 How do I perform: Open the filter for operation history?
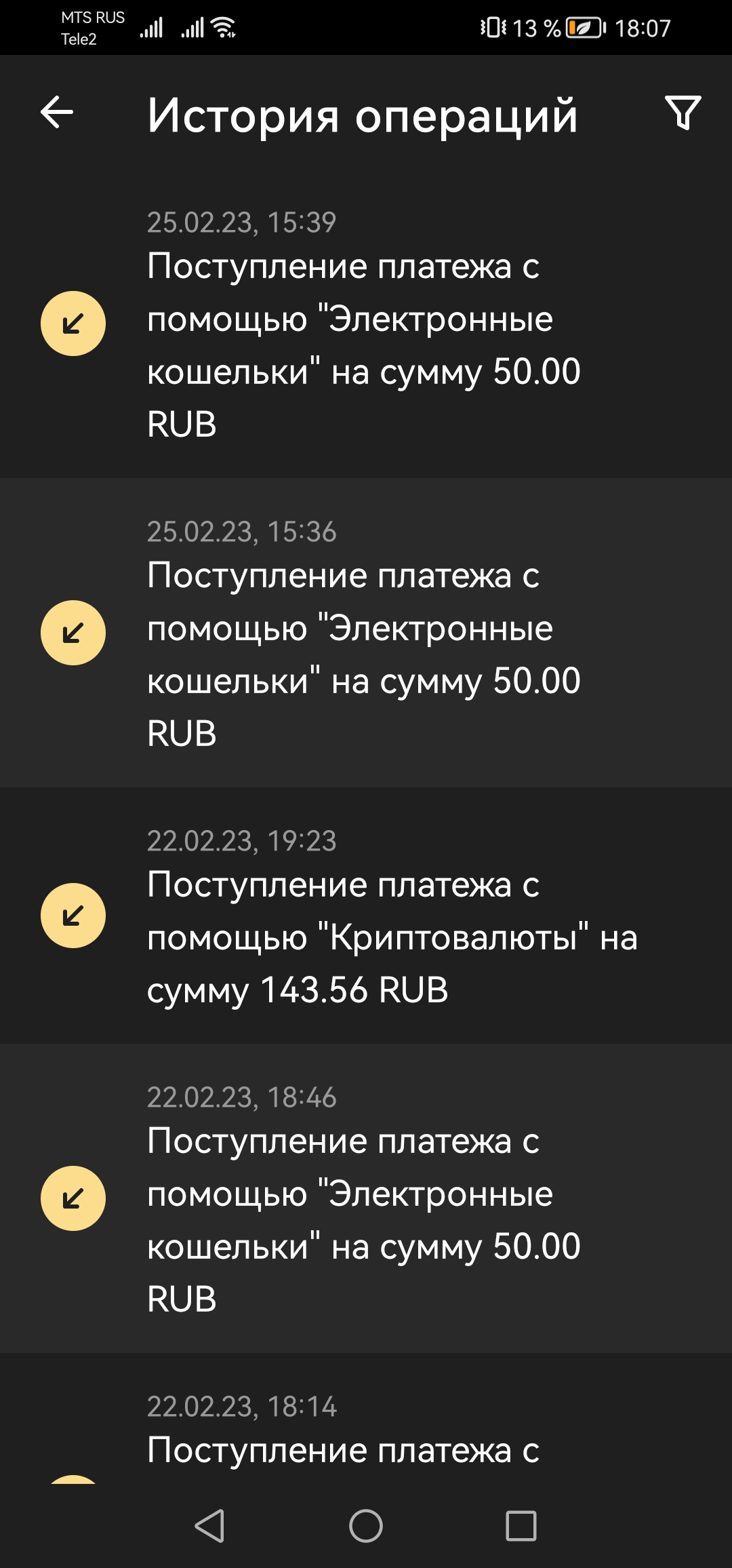click(683, 113)
